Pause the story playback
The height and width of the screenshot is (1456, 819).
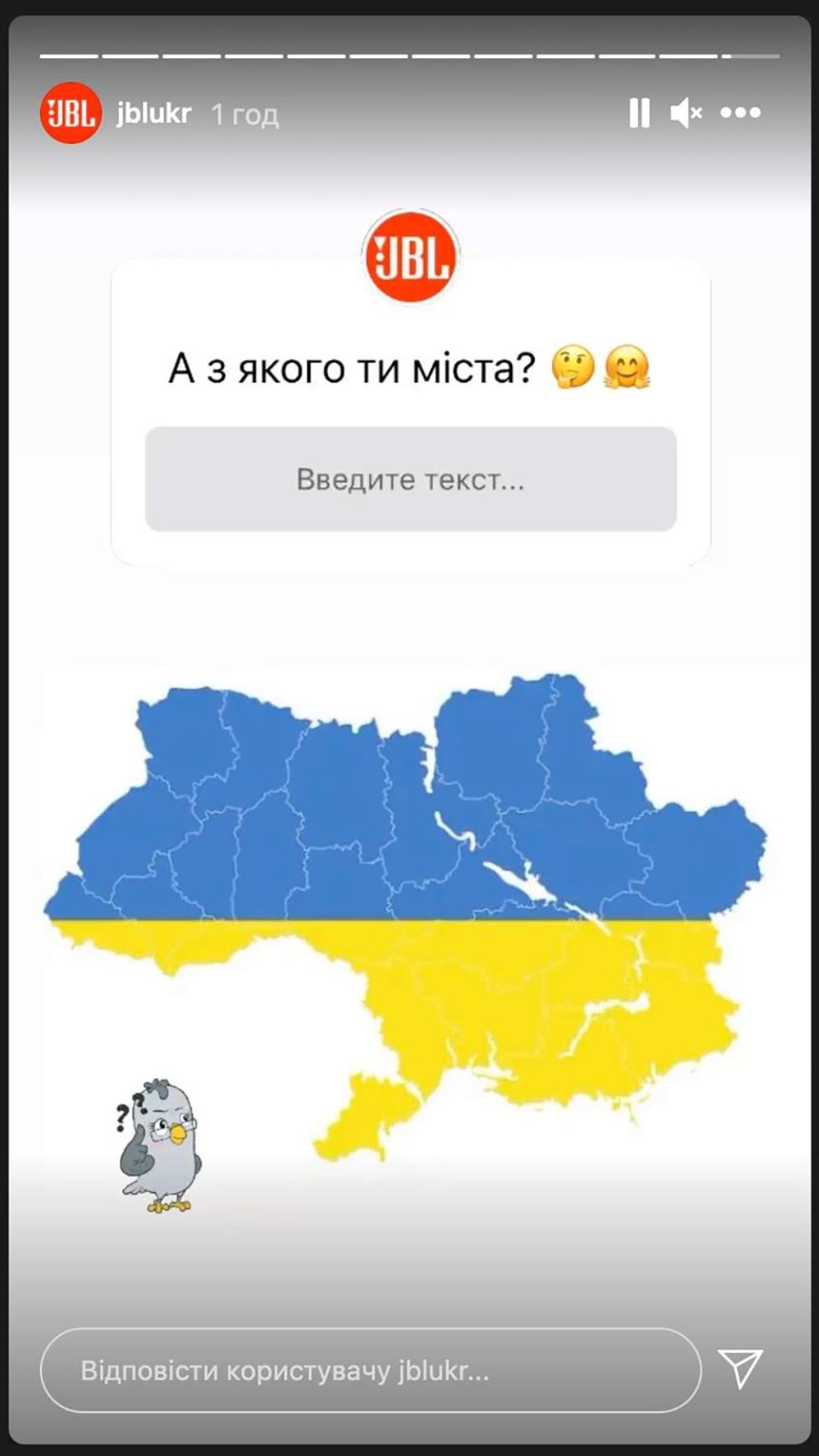[639, 113]
